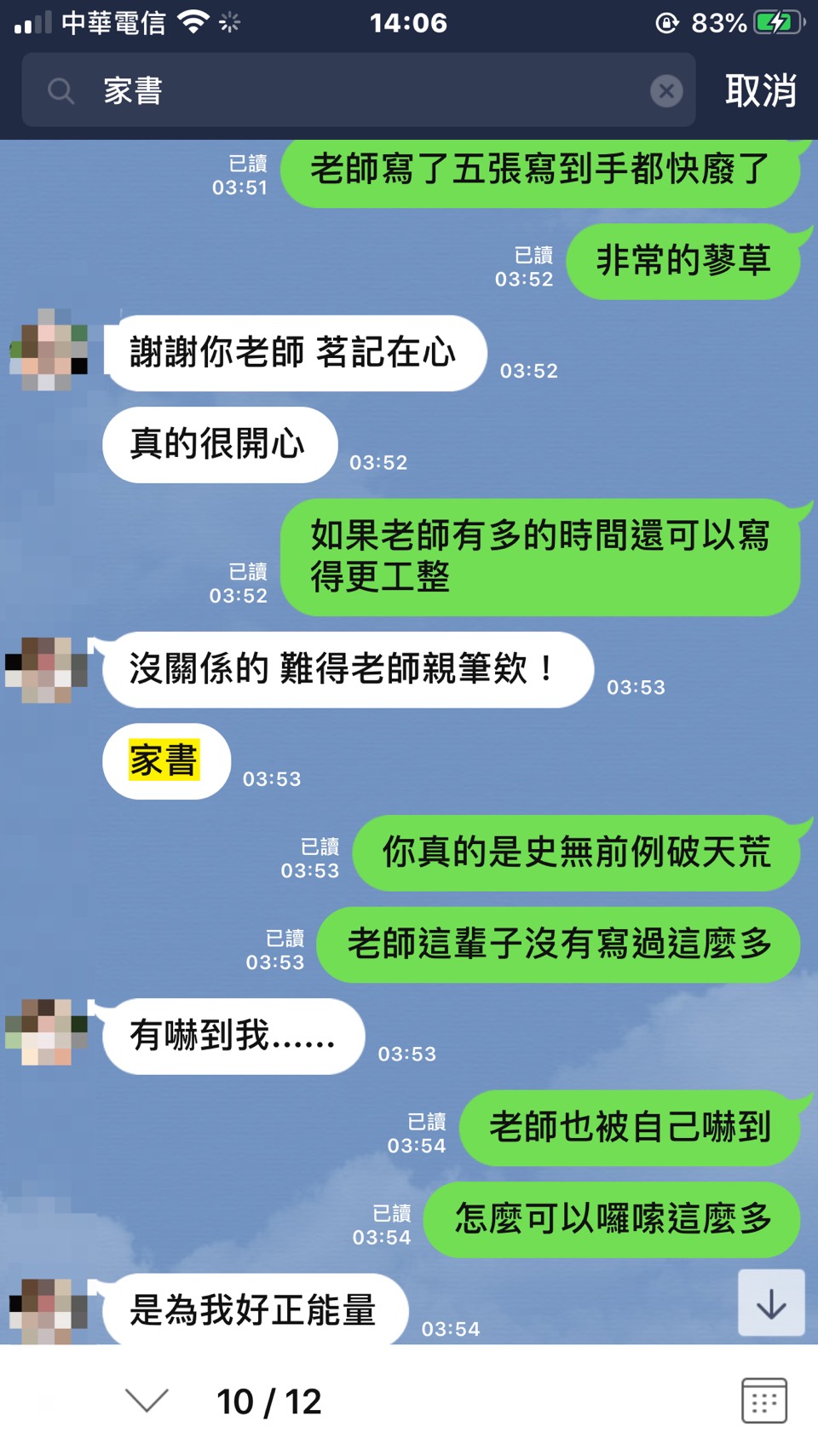
Task: Cancel the search with 取消
Action: click(760, 90)
